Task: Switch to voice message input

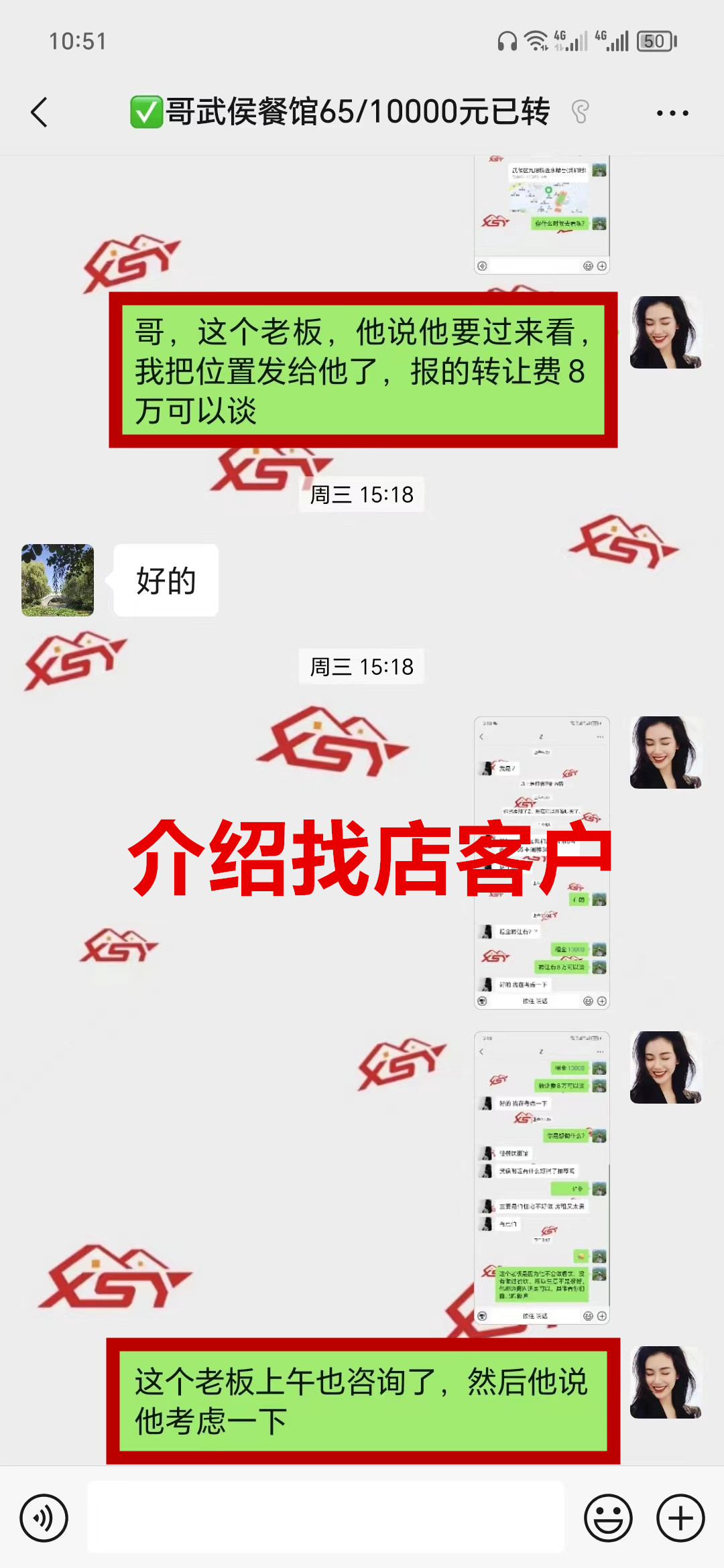Action: coord(44,1518)
